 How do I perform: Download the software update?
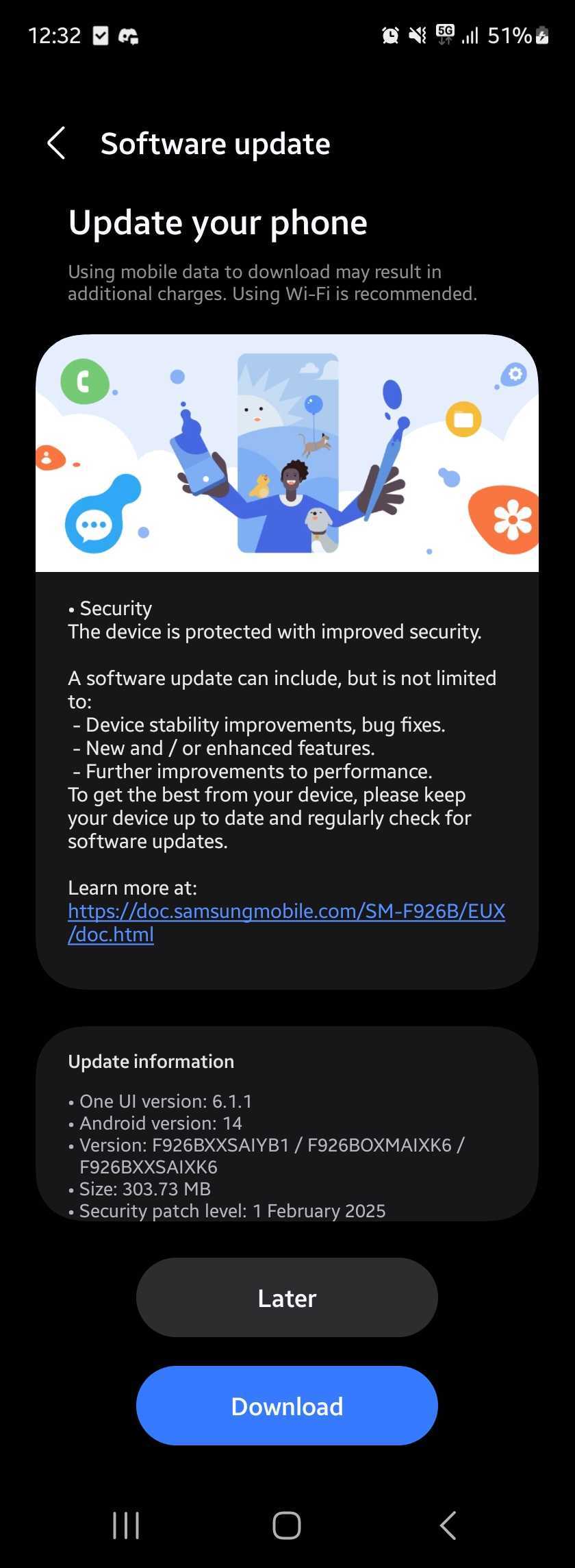click(287, 1406)
